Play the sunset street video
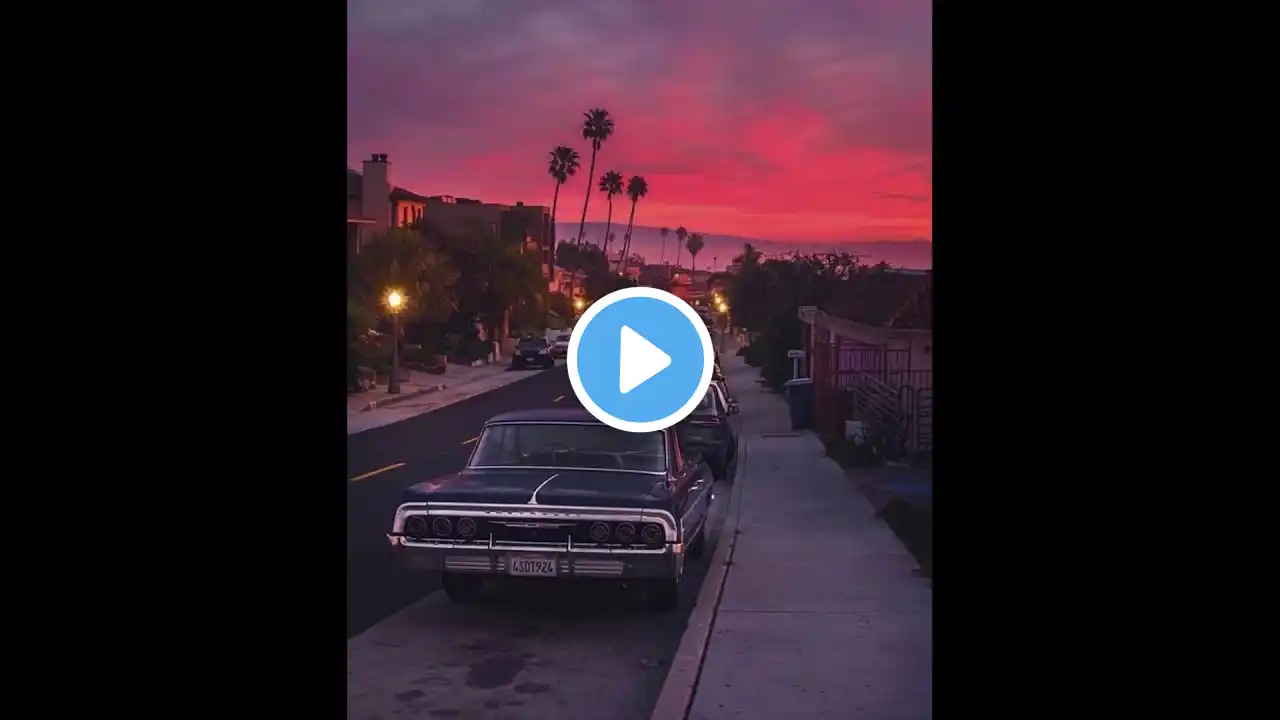Viewport: 1280px width, 720px height. pyautogui.click(x=640, y=359)
